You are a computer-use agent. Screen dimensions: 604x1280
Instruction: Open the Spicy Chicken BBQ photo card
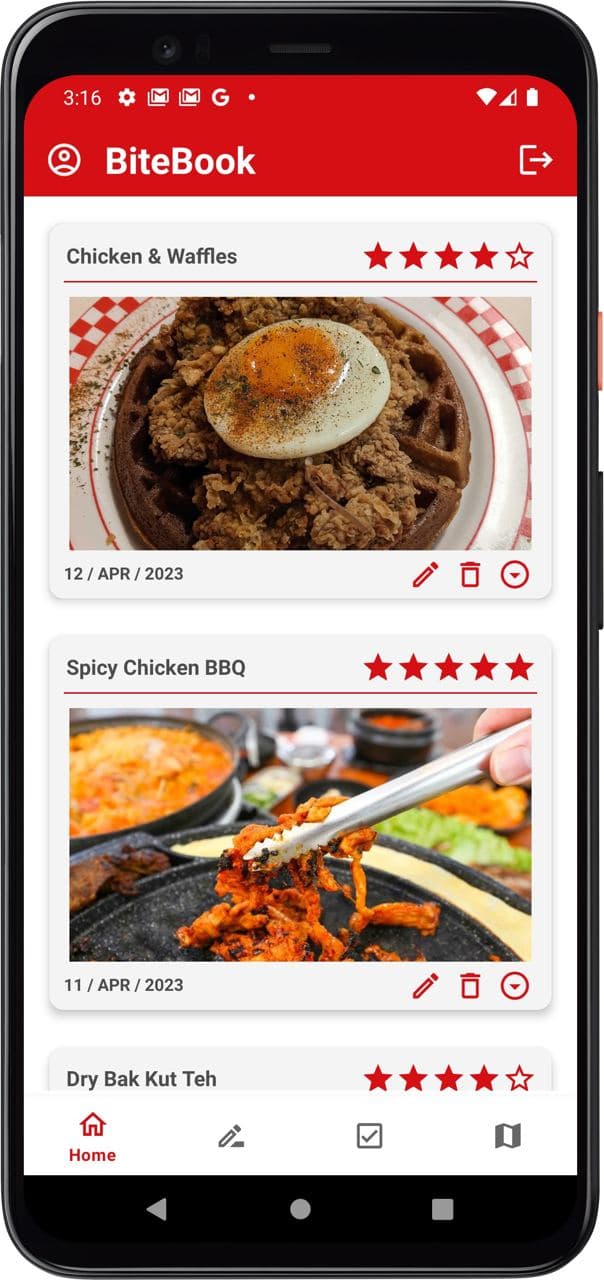(300, 835)
